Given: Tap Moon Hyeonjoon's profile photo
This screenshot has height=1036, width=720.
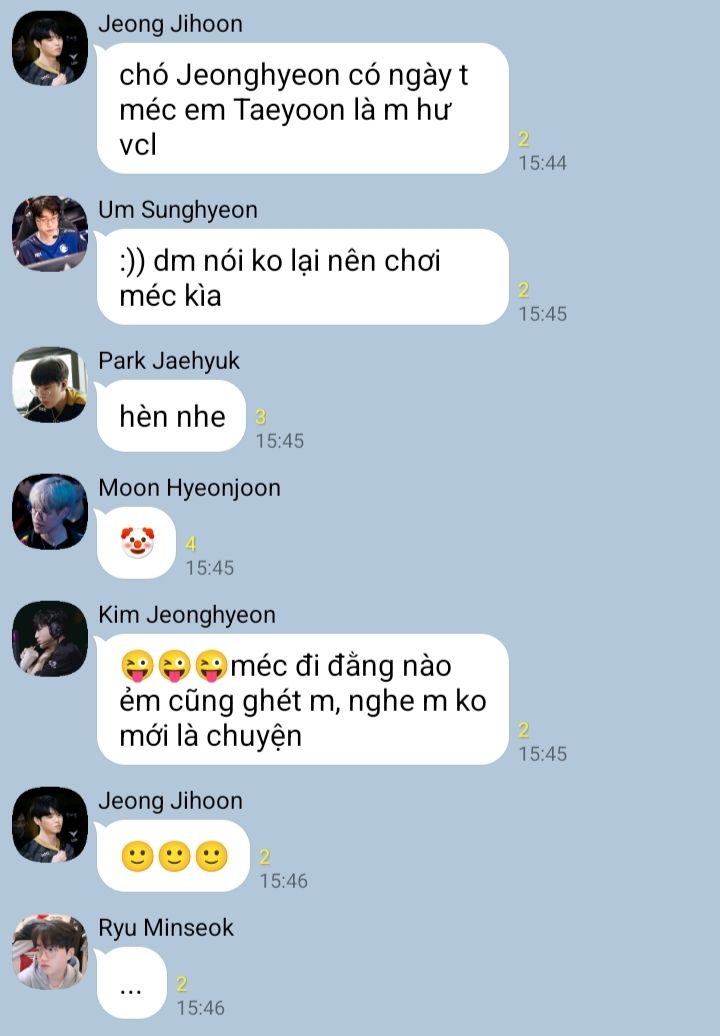Looking at the screenshot, I should (50, 511).
